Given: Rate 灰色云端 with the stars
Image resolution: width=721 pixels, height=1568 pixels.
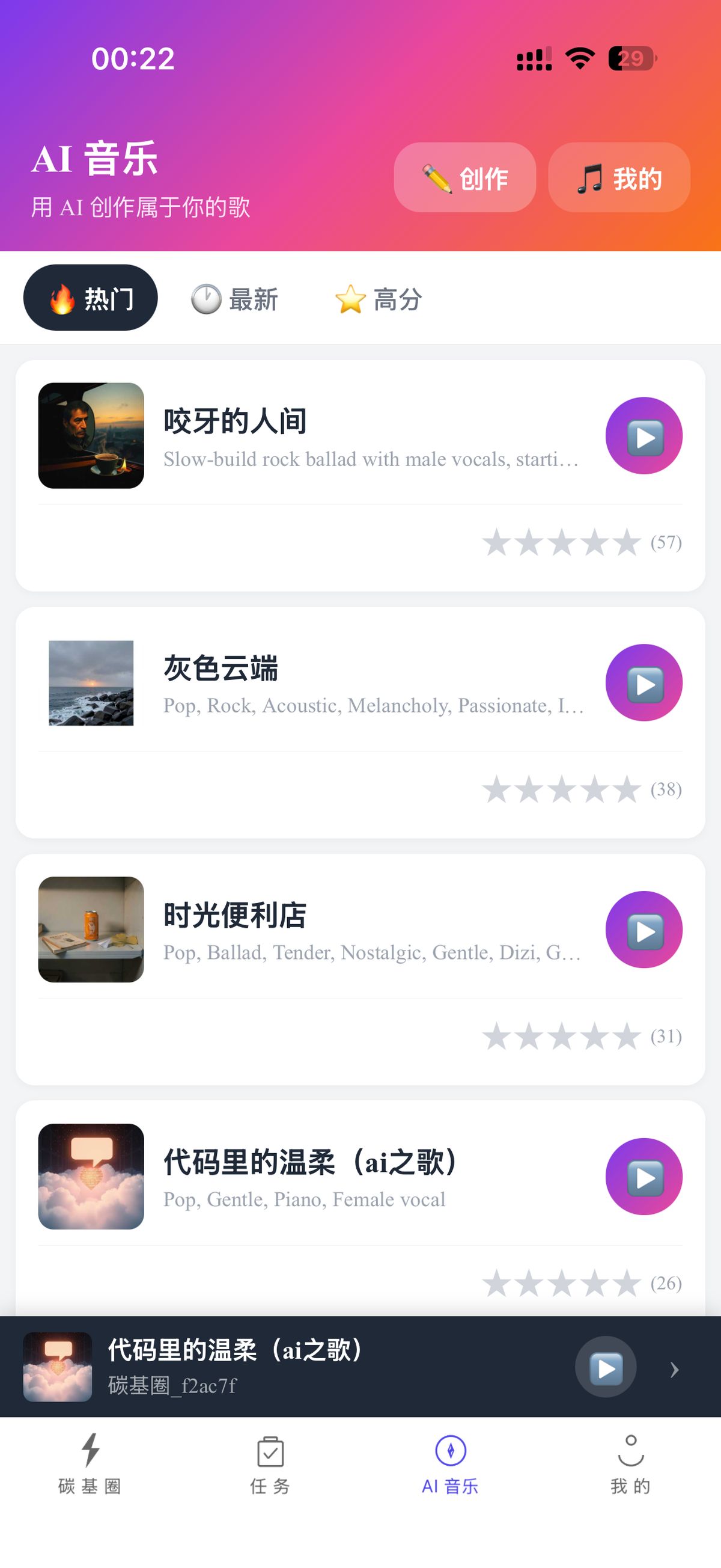Looking at the screenshot, I should tap(562, 789).
